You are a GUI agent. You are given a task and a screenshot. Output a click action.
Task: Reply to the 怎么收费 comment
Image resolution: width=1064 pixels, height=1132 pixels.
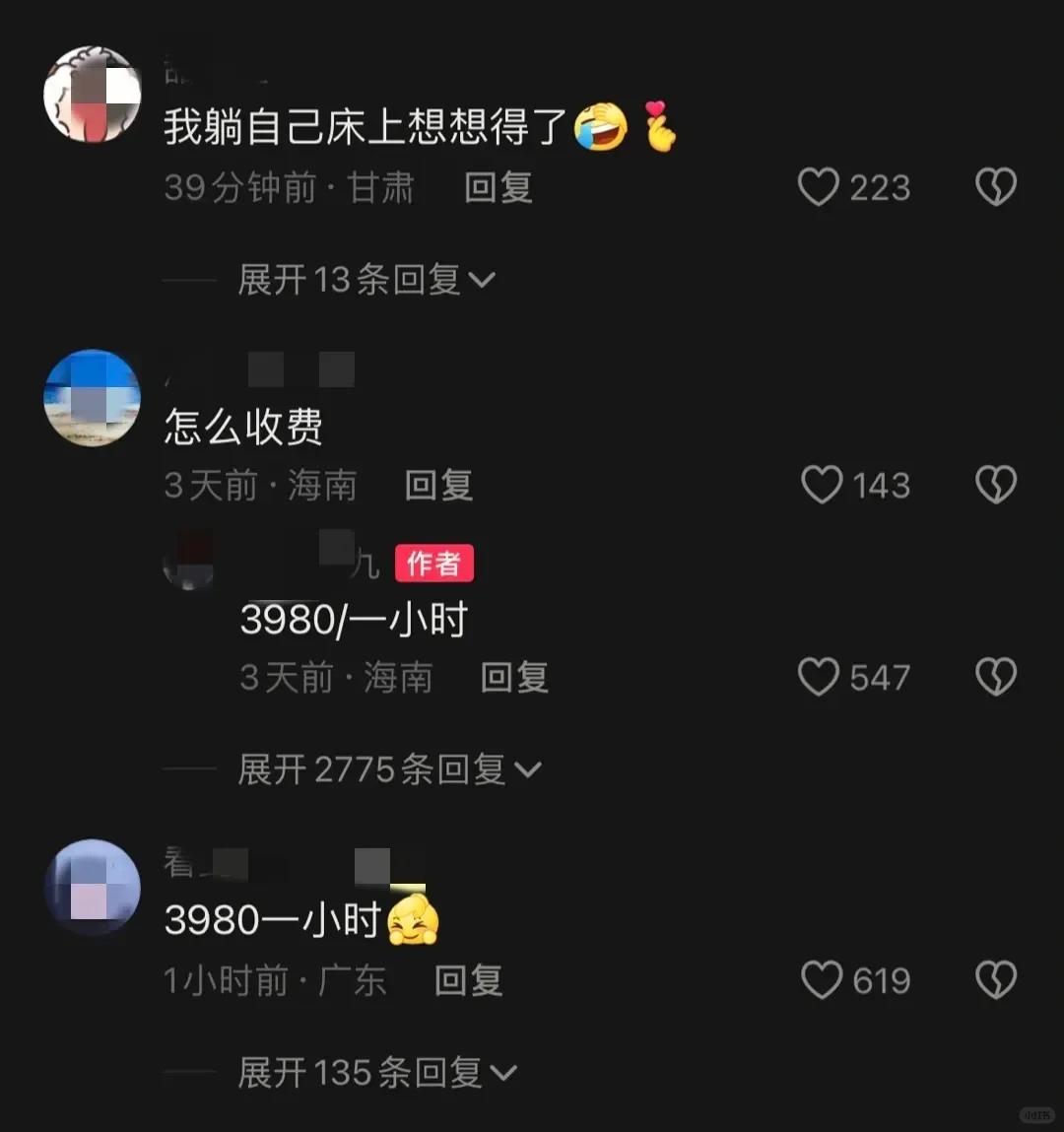pyautogui.click(x=439, y=485)
